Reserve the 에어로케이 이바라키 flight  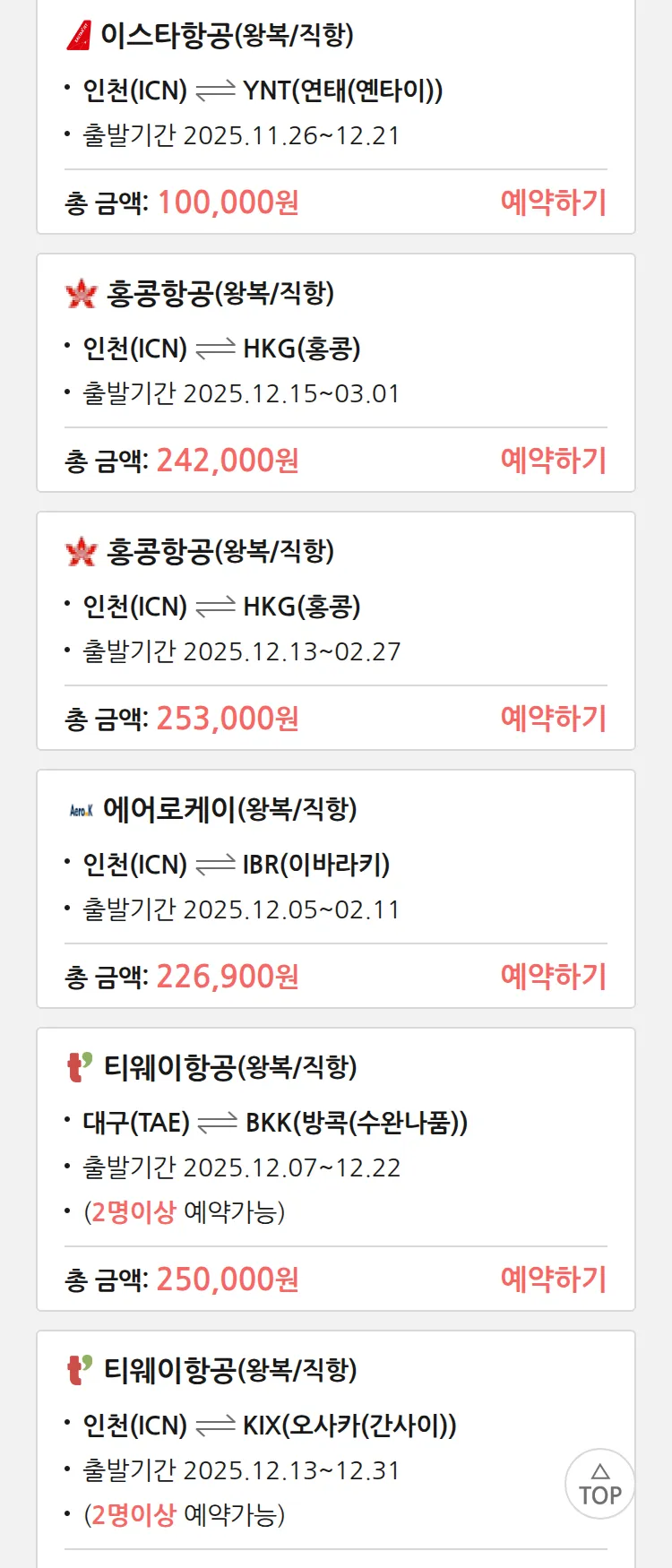point(553,977)
